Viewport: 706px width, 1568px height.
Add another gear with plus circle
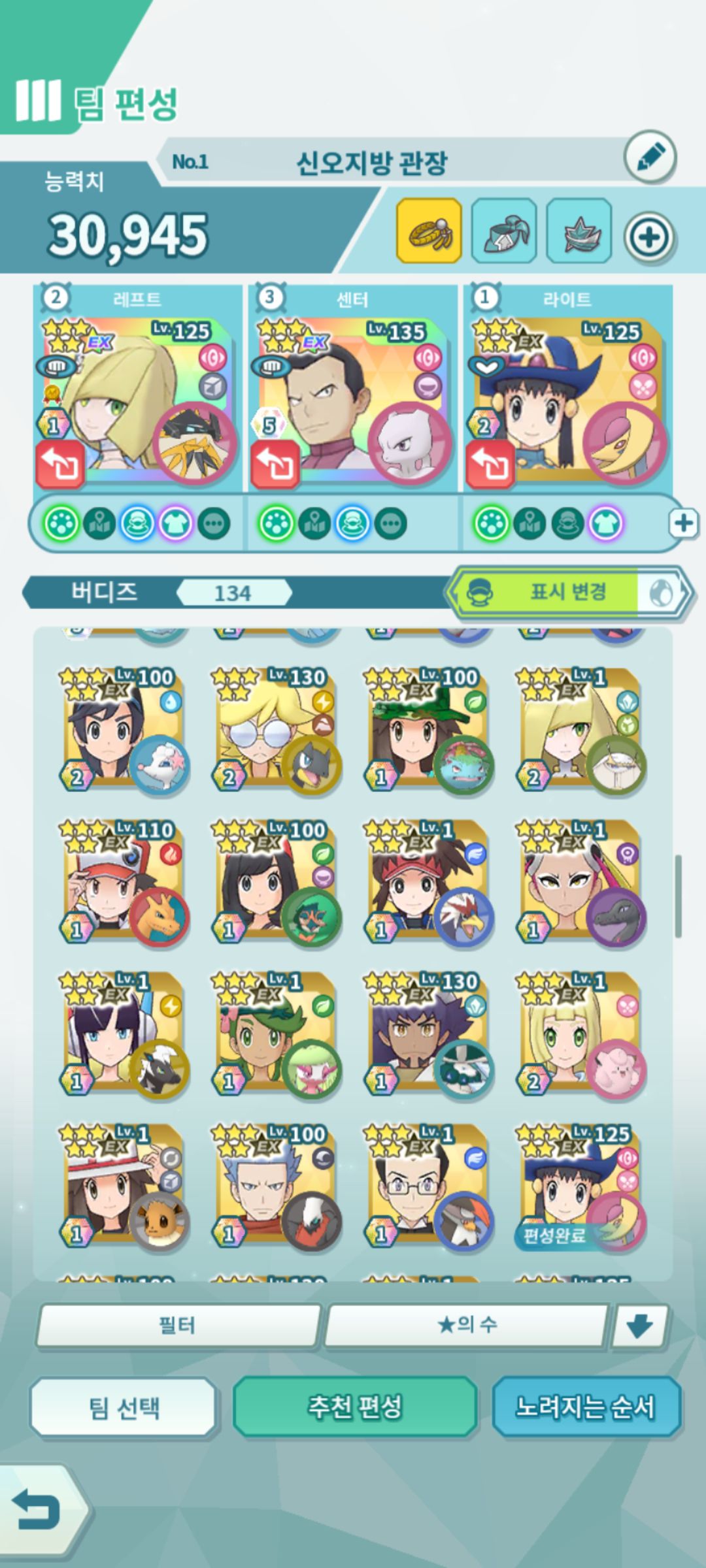(648, 236)
